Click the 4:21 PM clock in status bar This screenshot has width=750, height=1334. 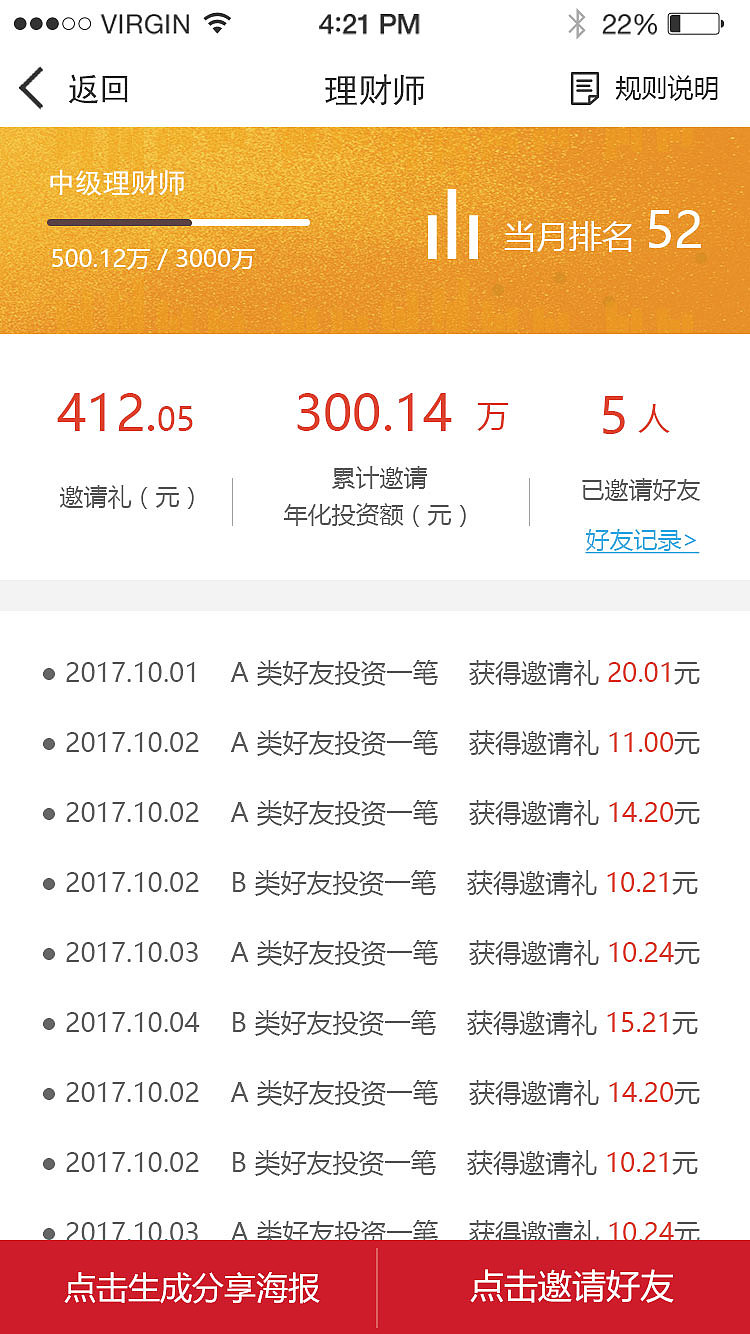pyautogui.click(x=369, y=22)
